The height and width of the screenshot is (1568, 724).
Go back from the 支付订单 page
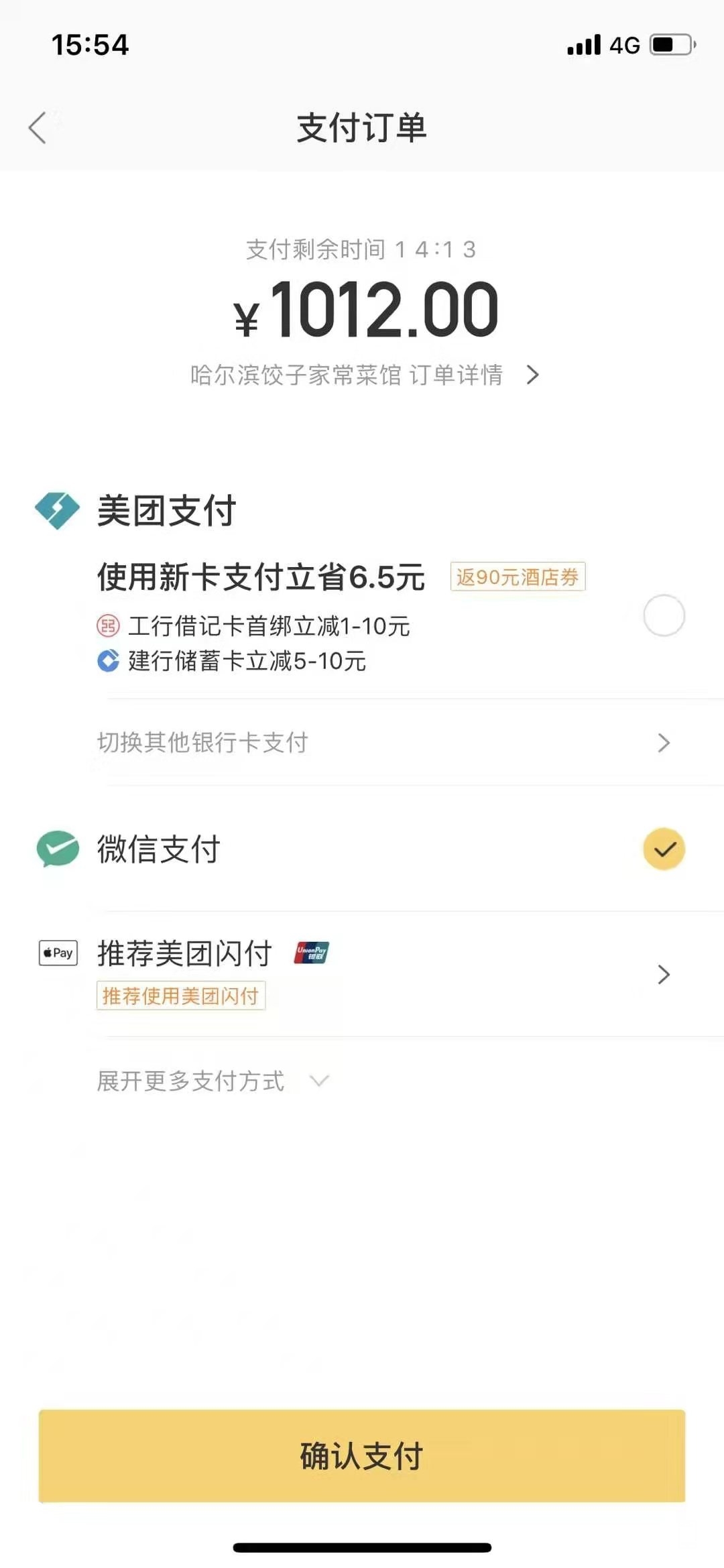(38, 127)
